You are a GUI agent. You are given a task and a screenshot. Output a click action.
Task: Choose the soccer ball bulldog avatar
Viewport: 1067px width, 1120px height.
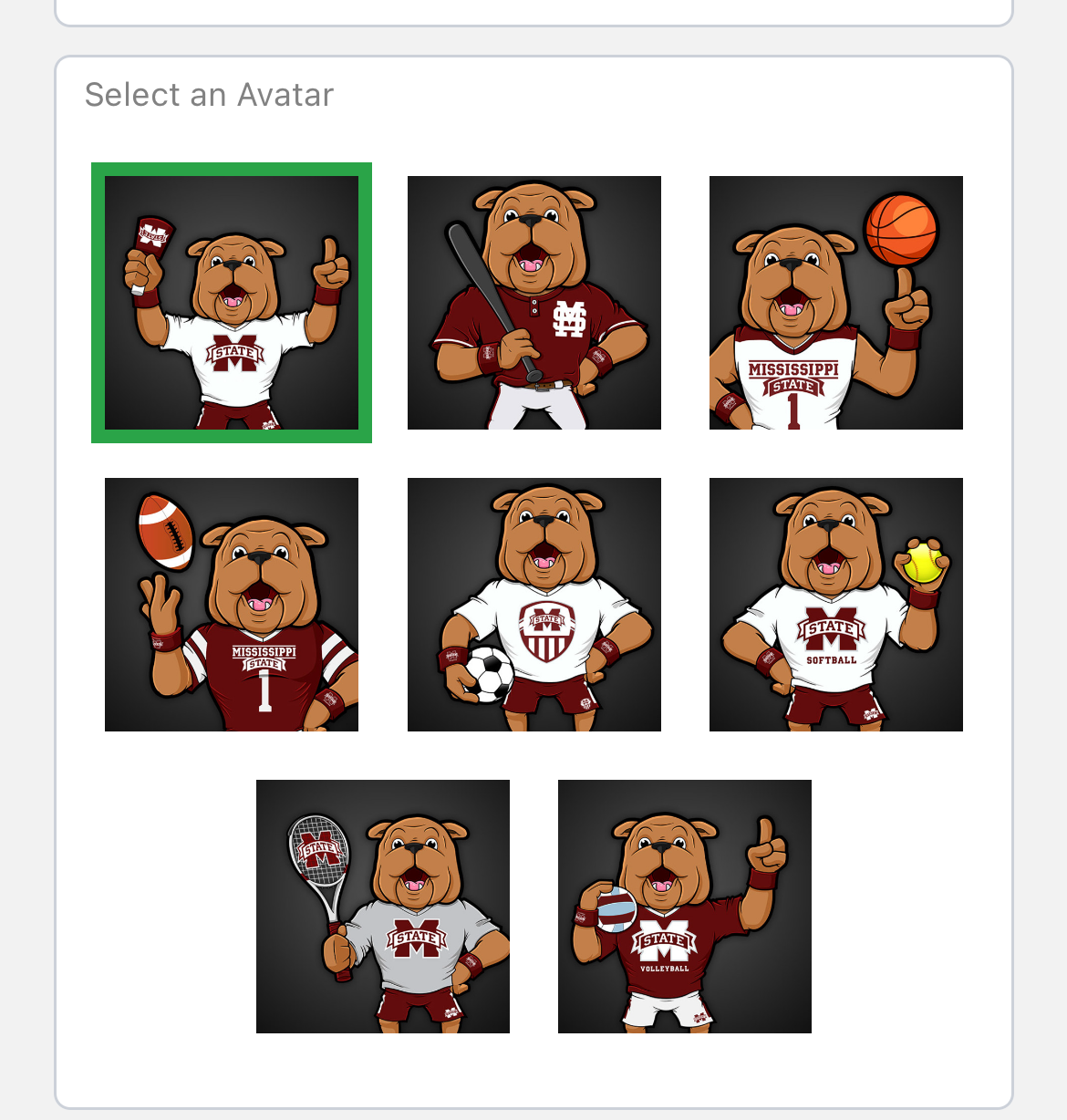click(534, 605)
